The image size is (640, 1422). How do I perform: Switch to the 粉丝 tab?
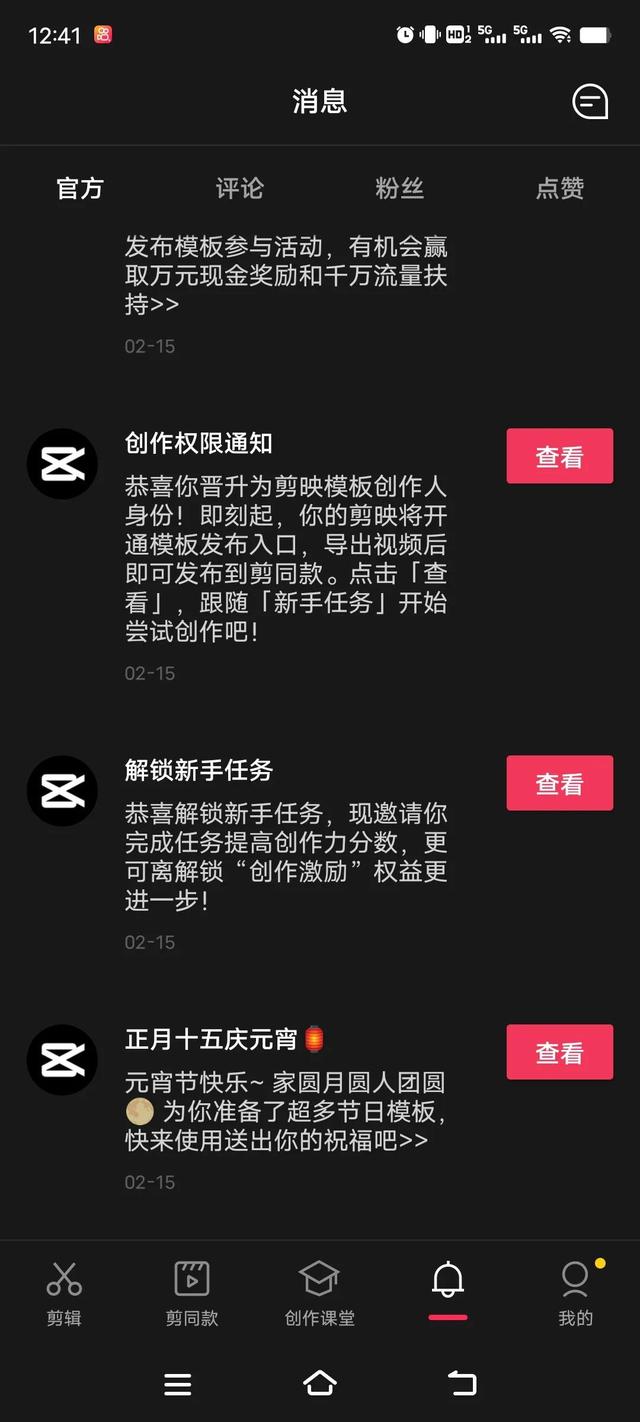coord(399,188)
